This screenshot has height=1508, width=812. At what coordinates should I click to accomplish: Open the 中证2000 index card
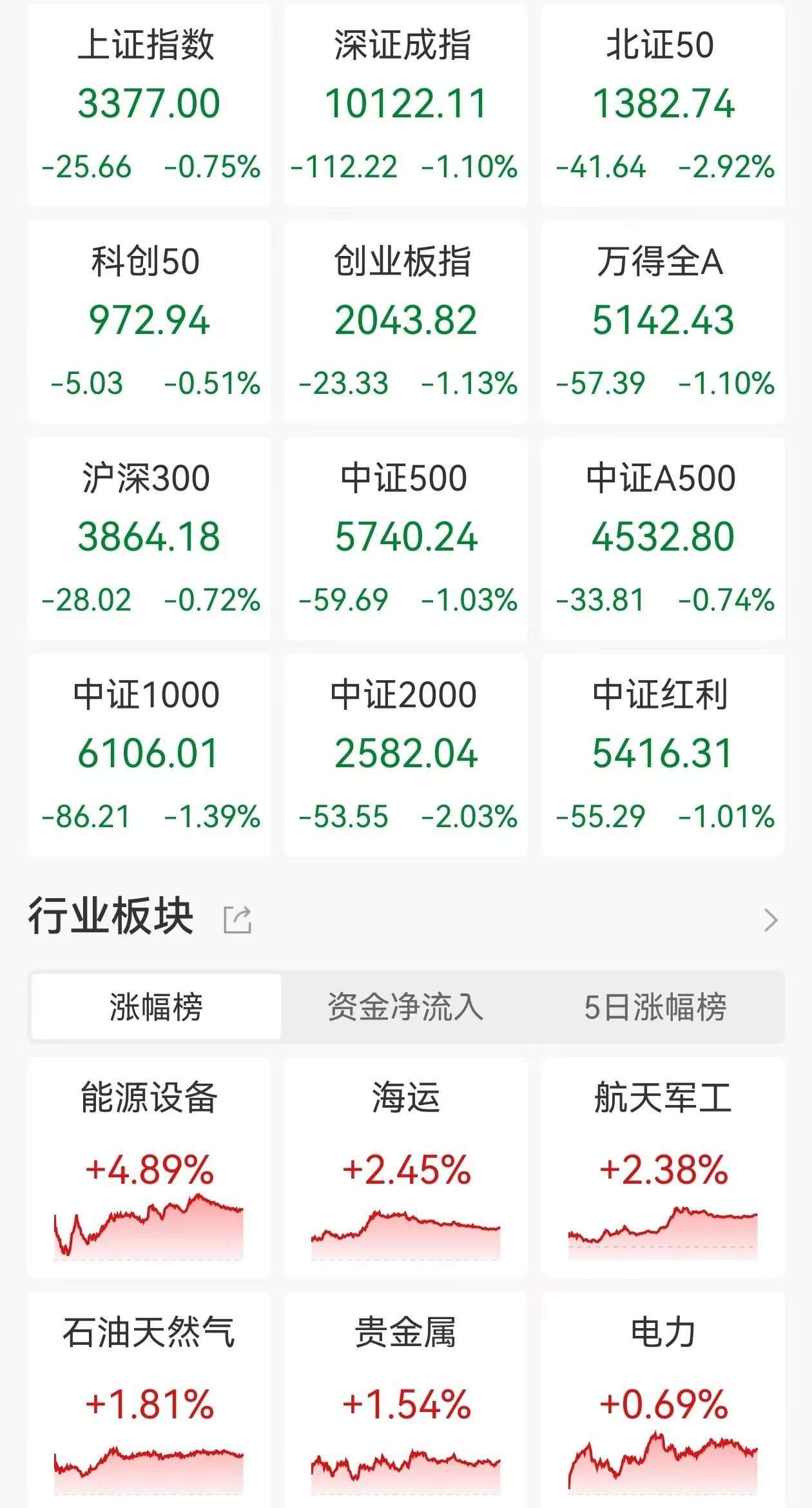pyautogui.click(x=405, y=755)
